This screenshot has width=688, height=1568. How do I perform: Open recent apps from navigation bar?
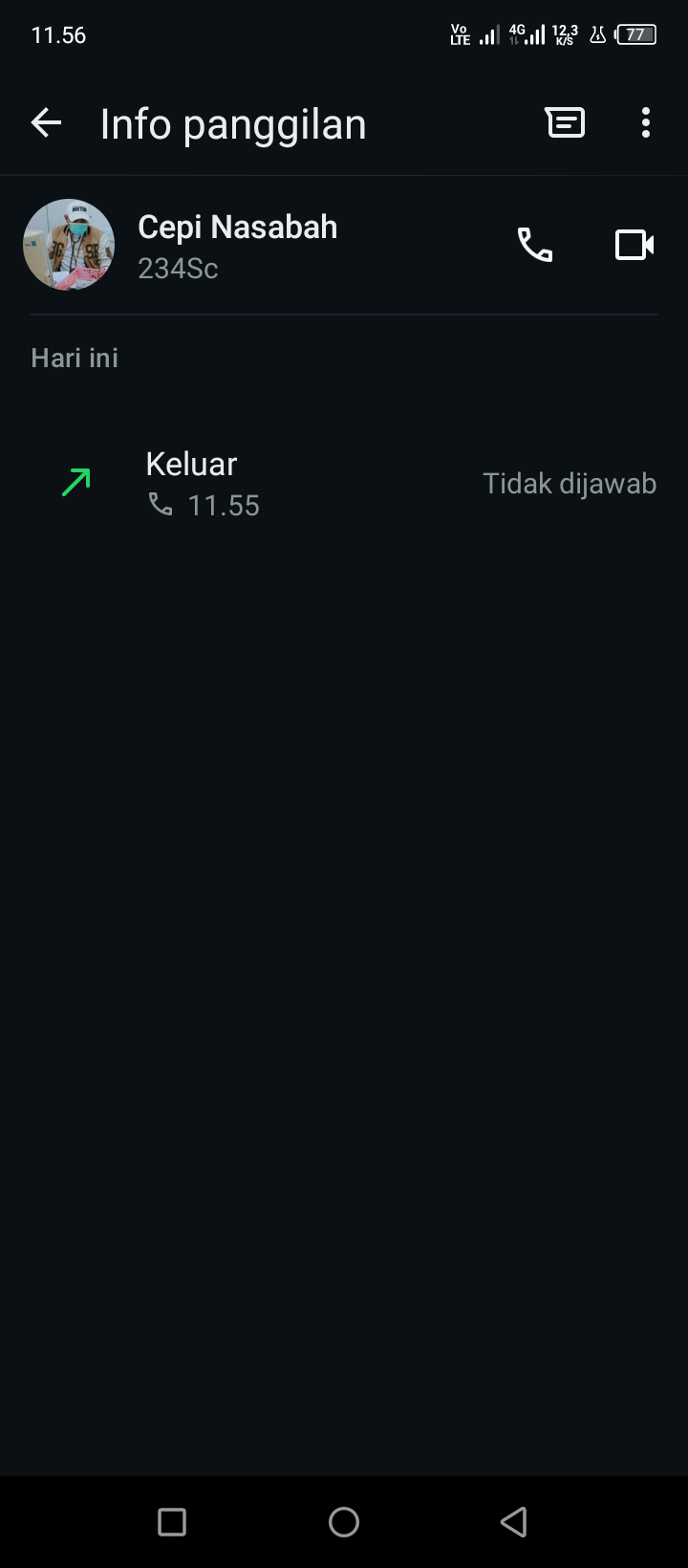point(172,1522)
